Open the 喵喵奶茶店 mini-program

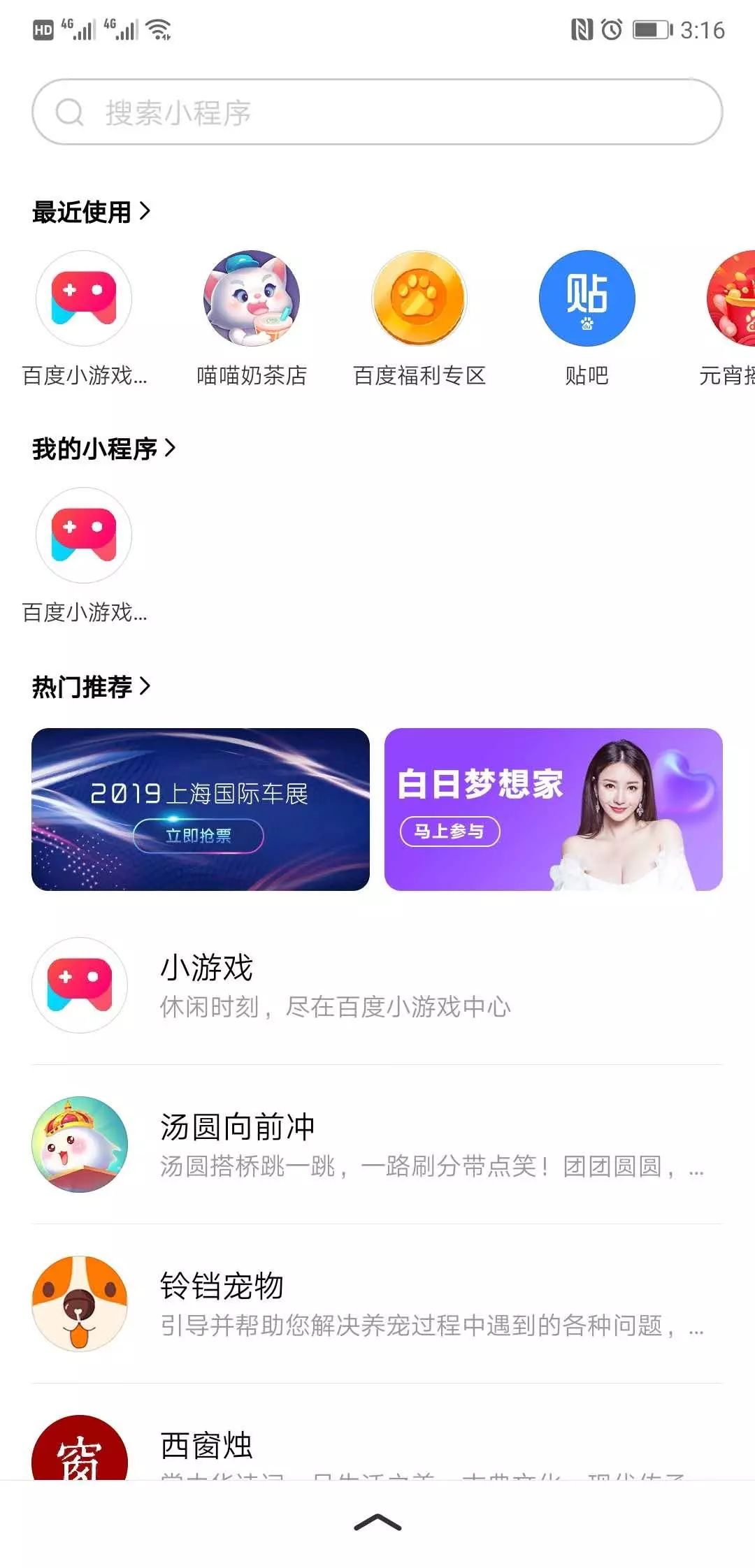pos(252,298)
